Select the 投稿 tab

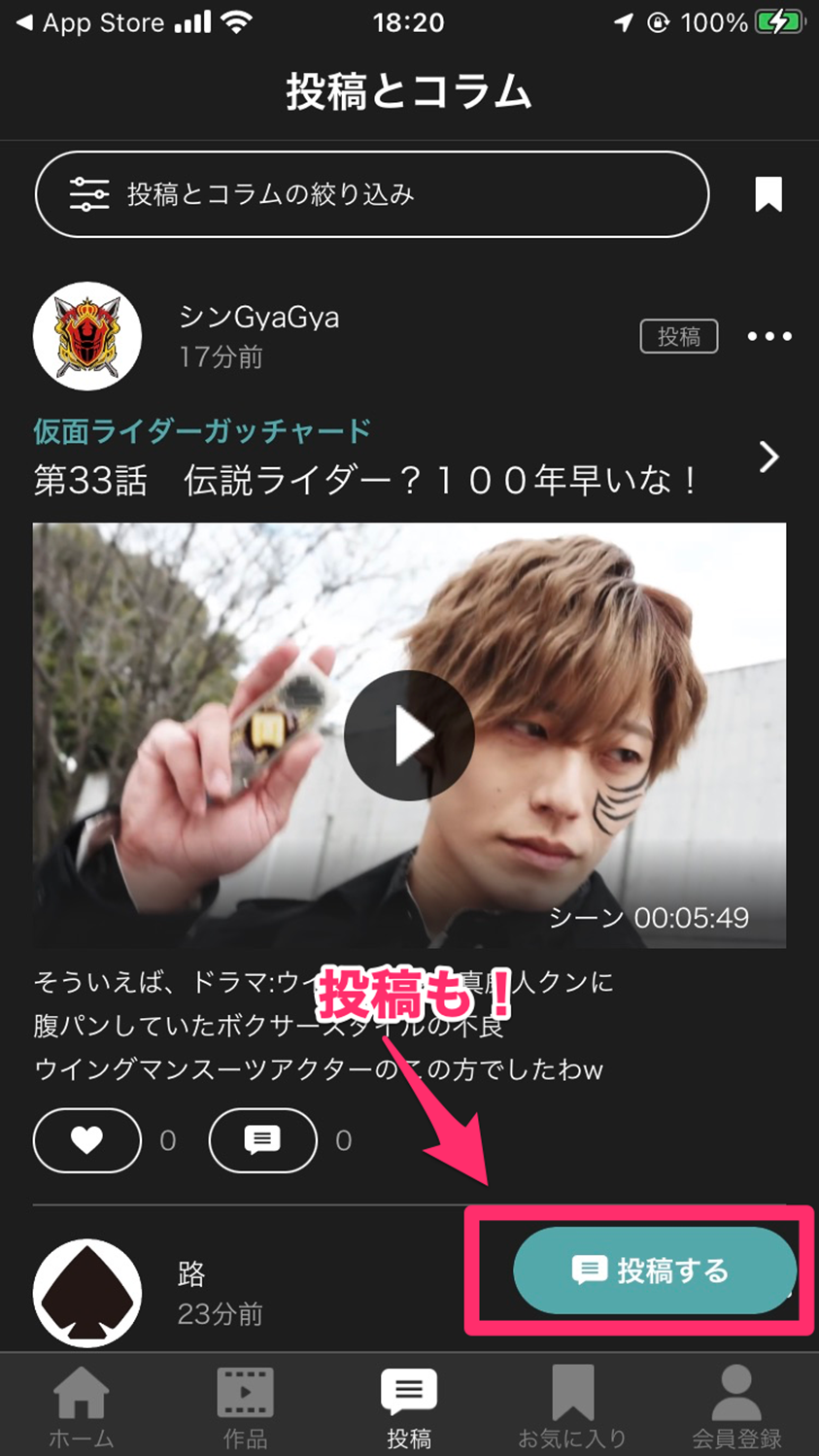click(x=409, y=1405)
